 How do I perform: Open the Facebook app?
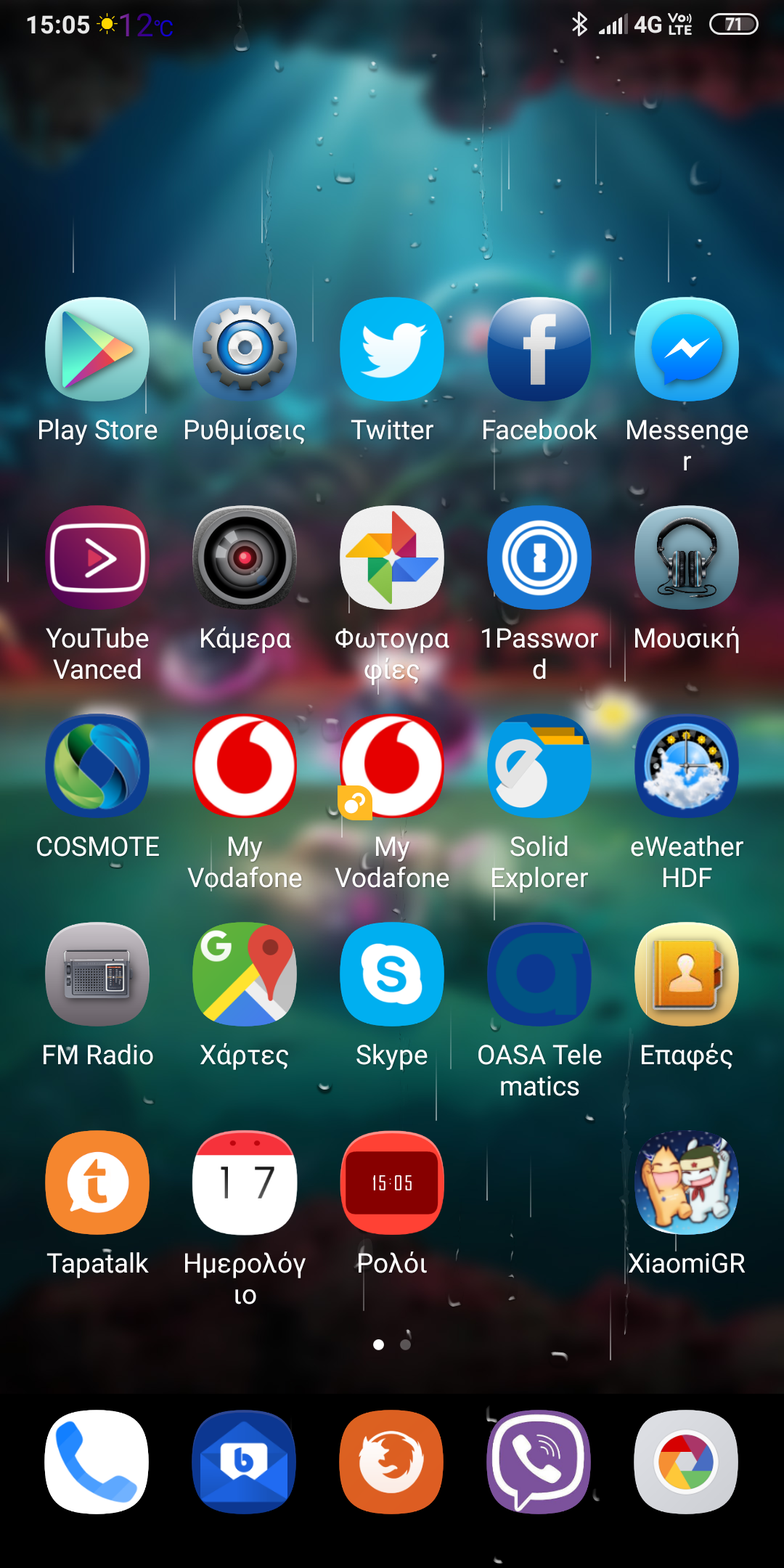(x=539, y=349)
